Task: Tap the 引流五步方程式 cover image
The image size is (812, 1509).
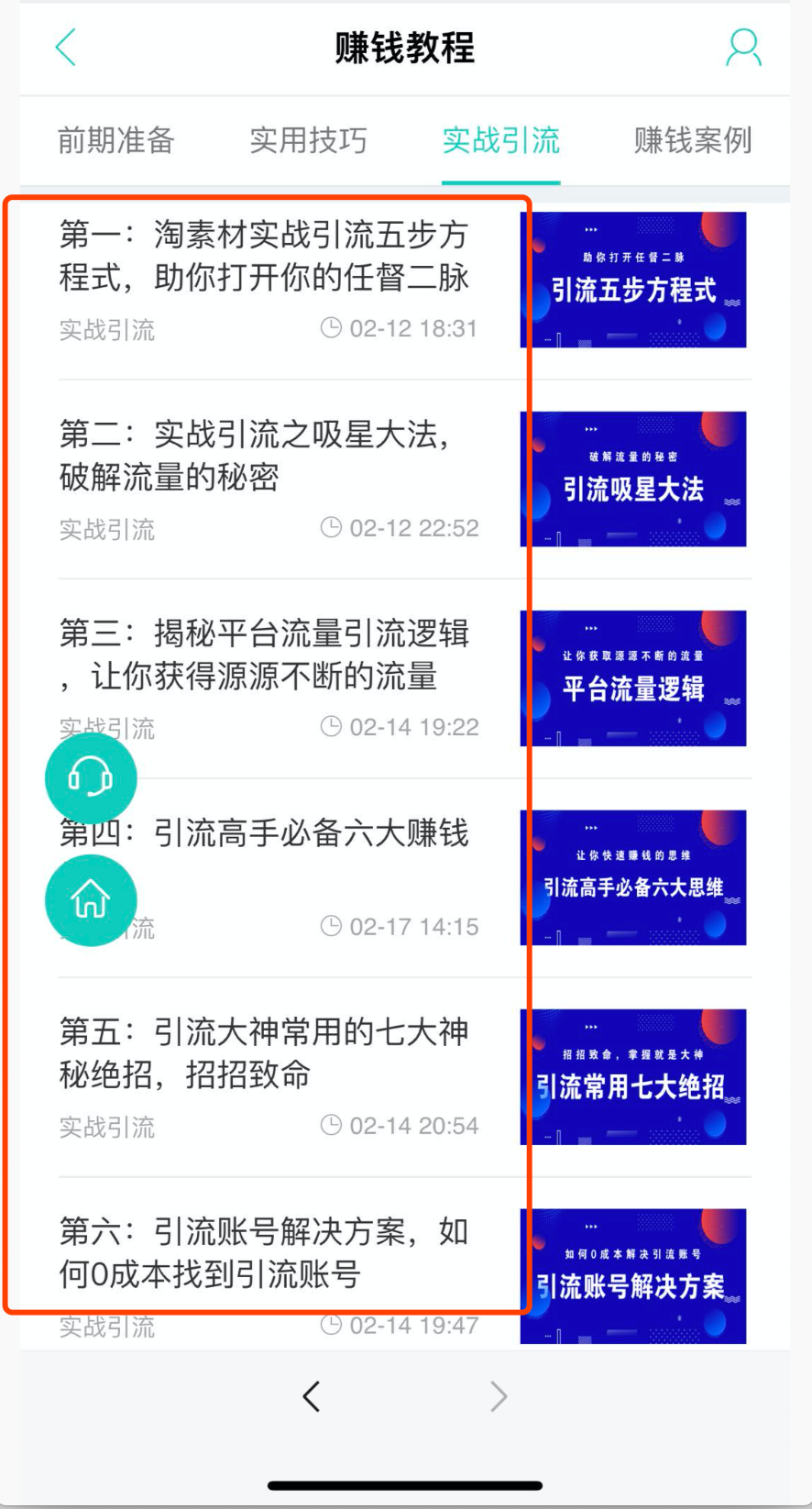Action: (x=633, y=280)
